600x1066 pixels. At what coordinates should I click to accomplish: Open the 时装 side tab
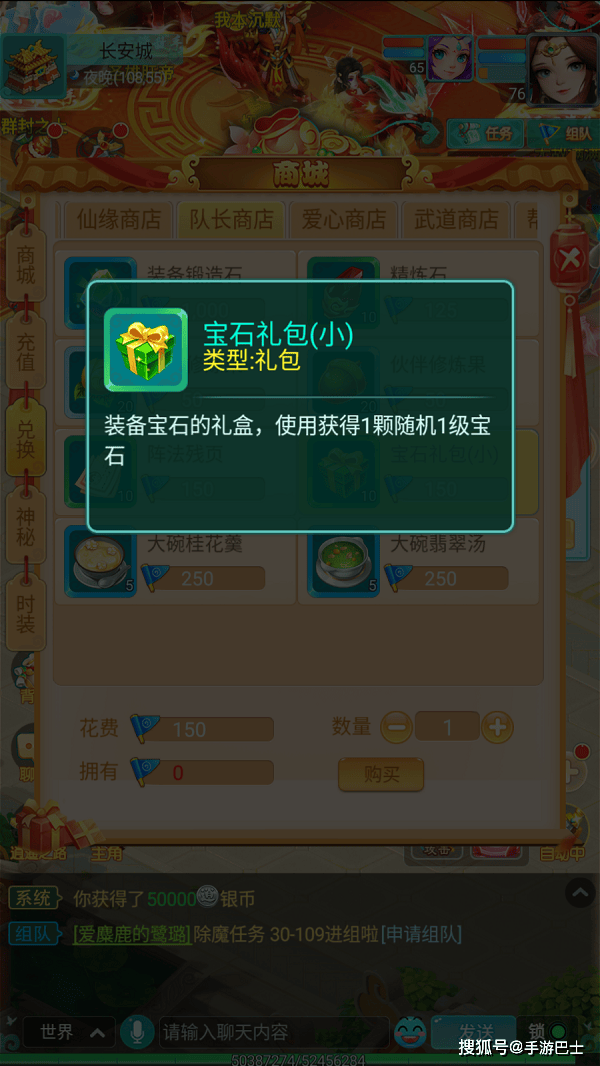(26, 611)
